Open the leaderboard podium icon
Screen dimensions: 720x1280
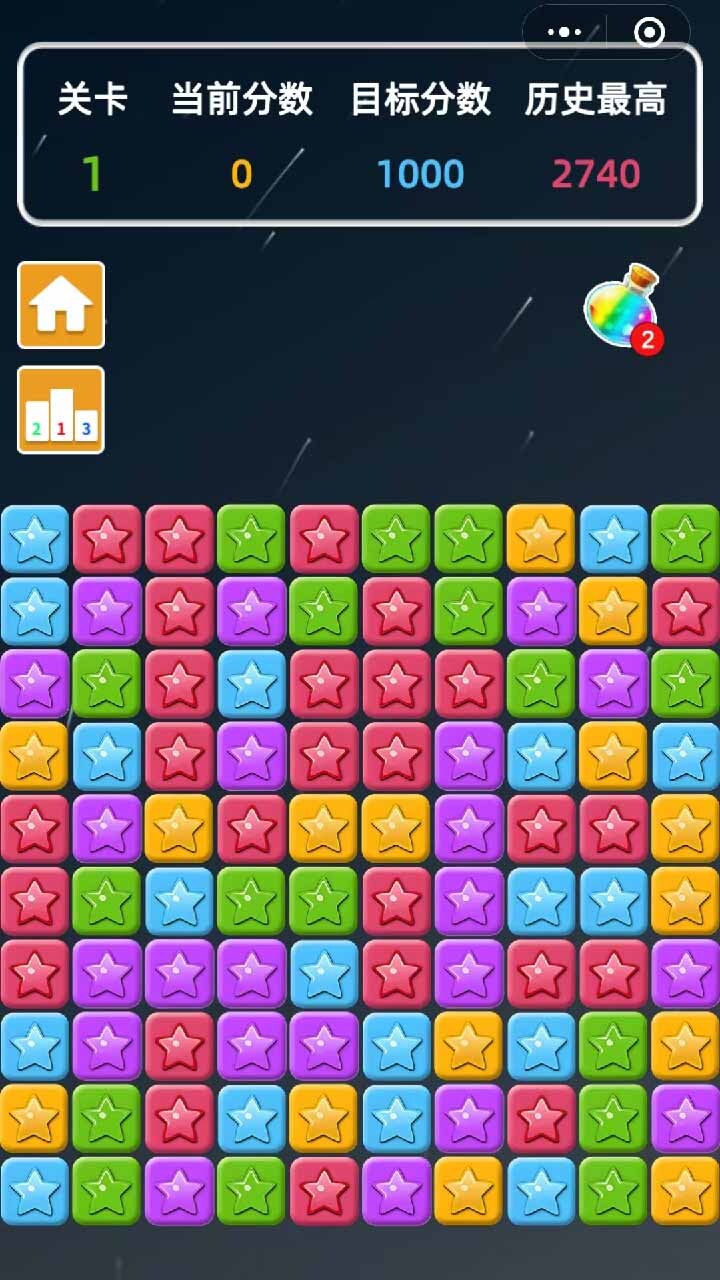pos(61,410)
